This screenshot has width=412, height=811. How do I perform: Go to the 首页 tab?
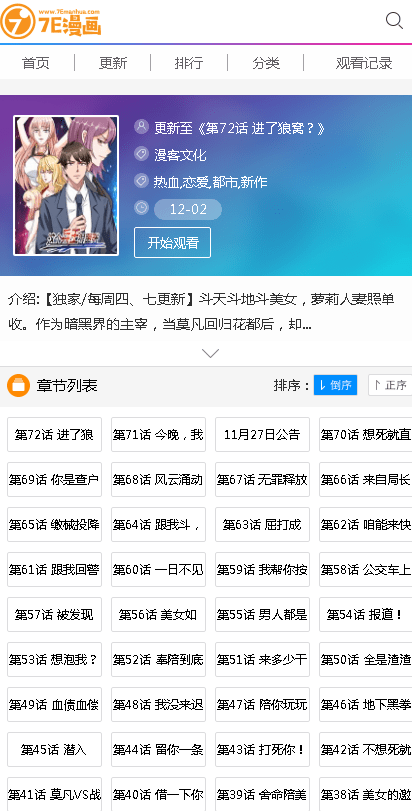pyautogui.click(x=36, y=63)
